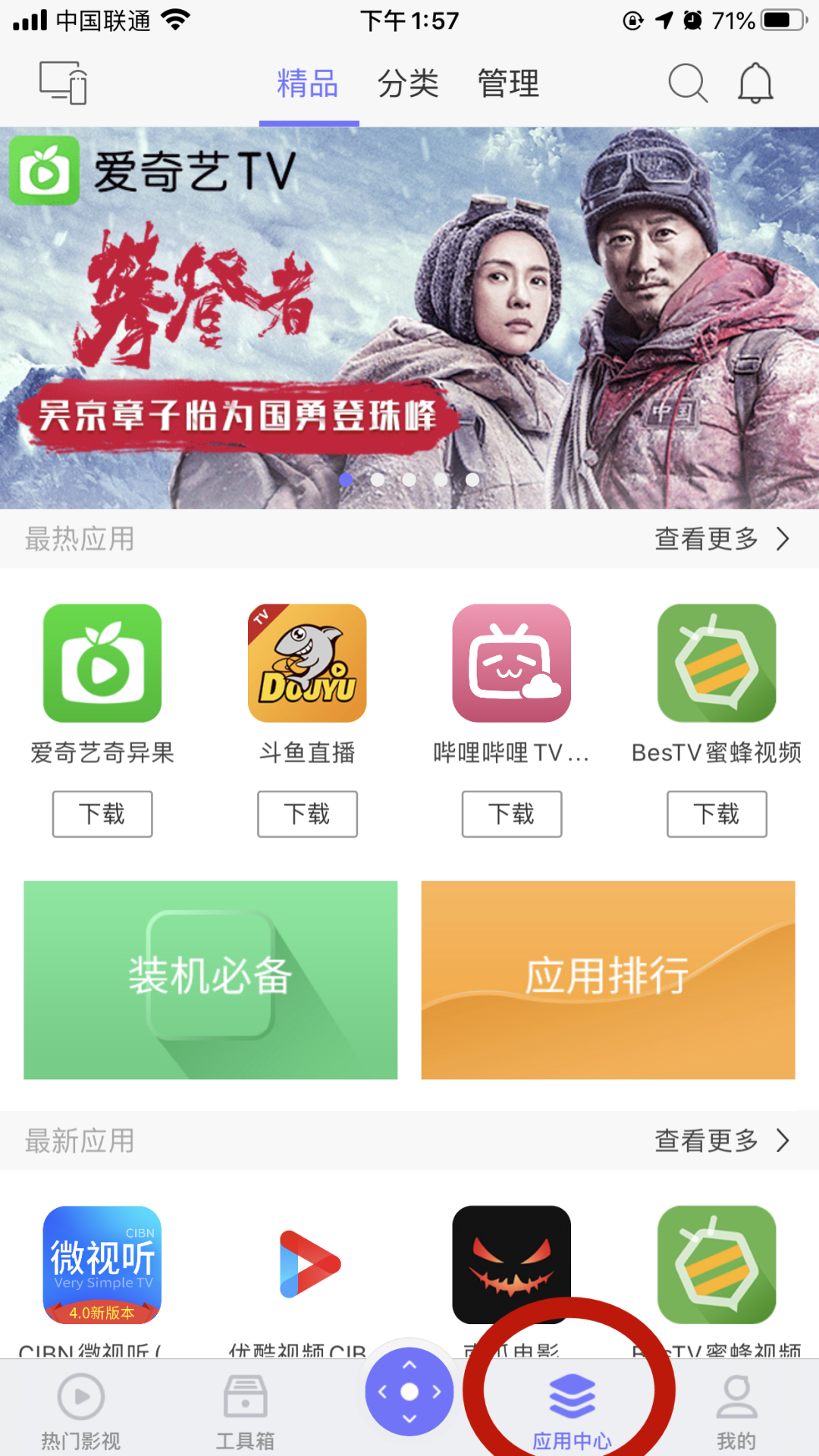
Task: Open the CIBN 微视听 app
Action: [102, 1265]
